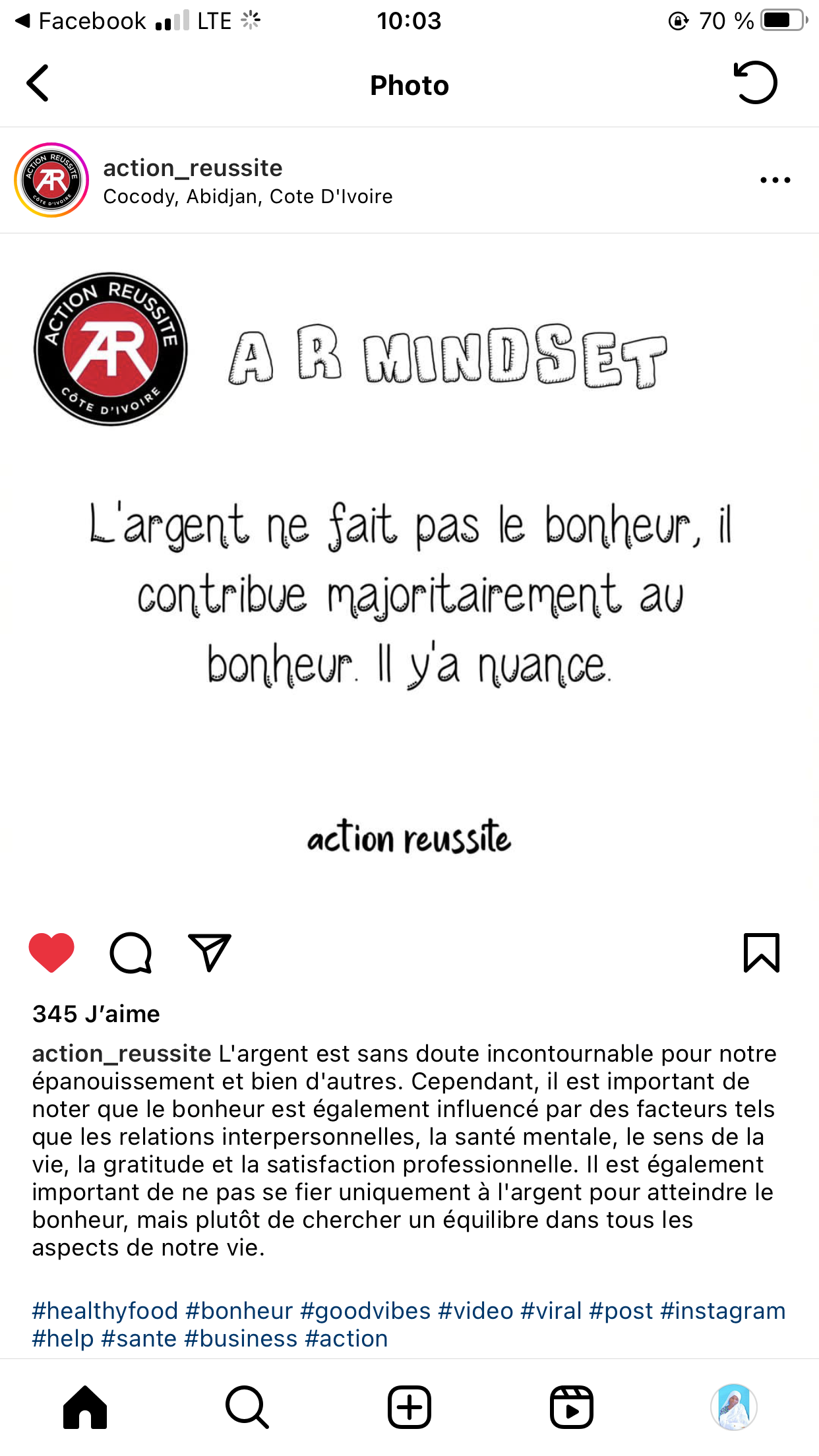819x1456 pixels.
Task: Switch to the Home tab
Action: [x=85, y=1407]
